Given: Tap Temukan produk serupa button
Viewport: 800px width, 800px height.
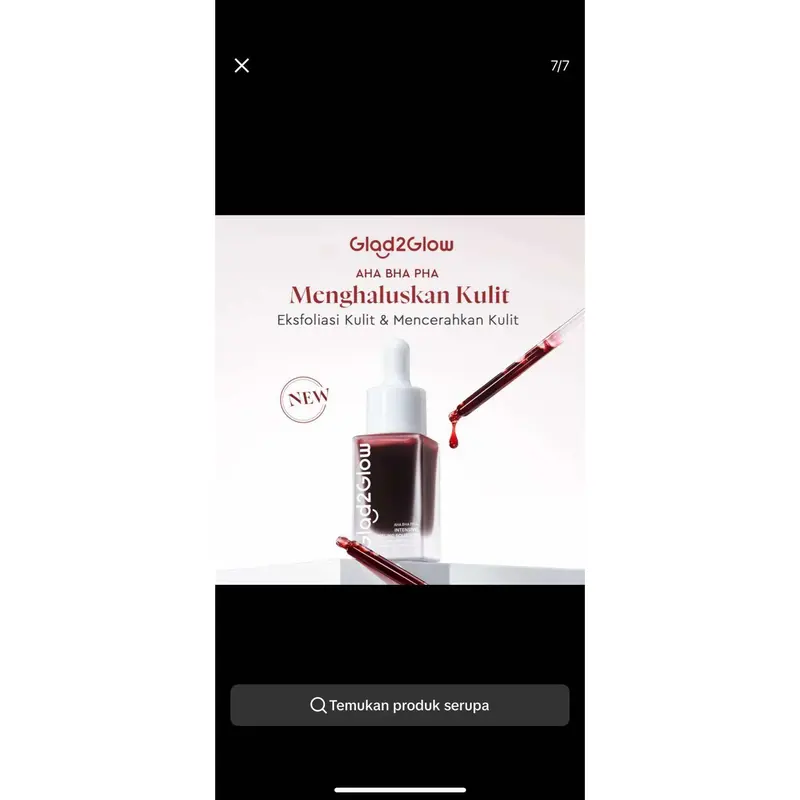Looking at the screenshot, I should coord(400,705).
